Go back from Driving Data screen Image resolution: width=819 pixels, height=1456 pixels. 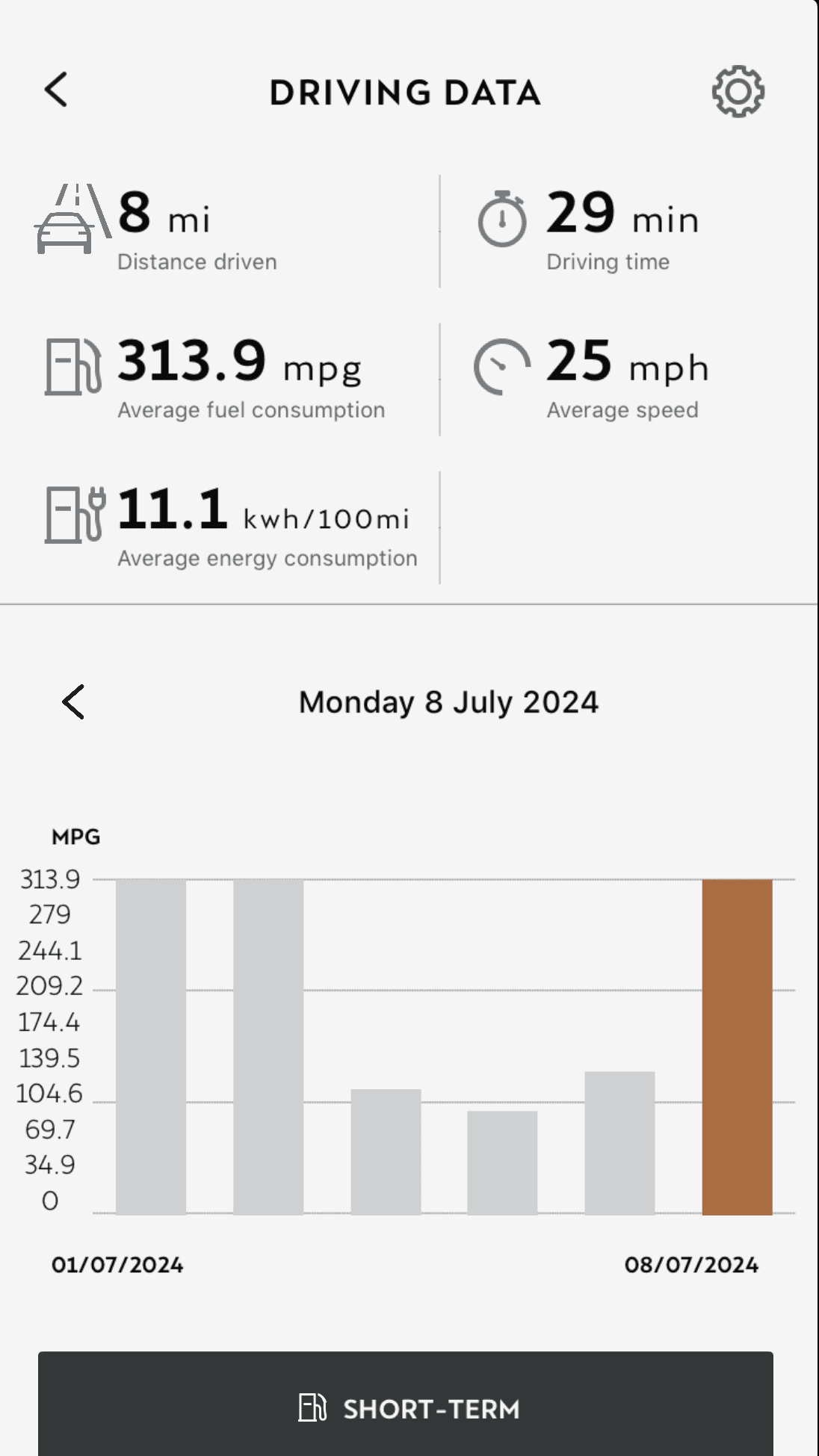click(57, 90)
